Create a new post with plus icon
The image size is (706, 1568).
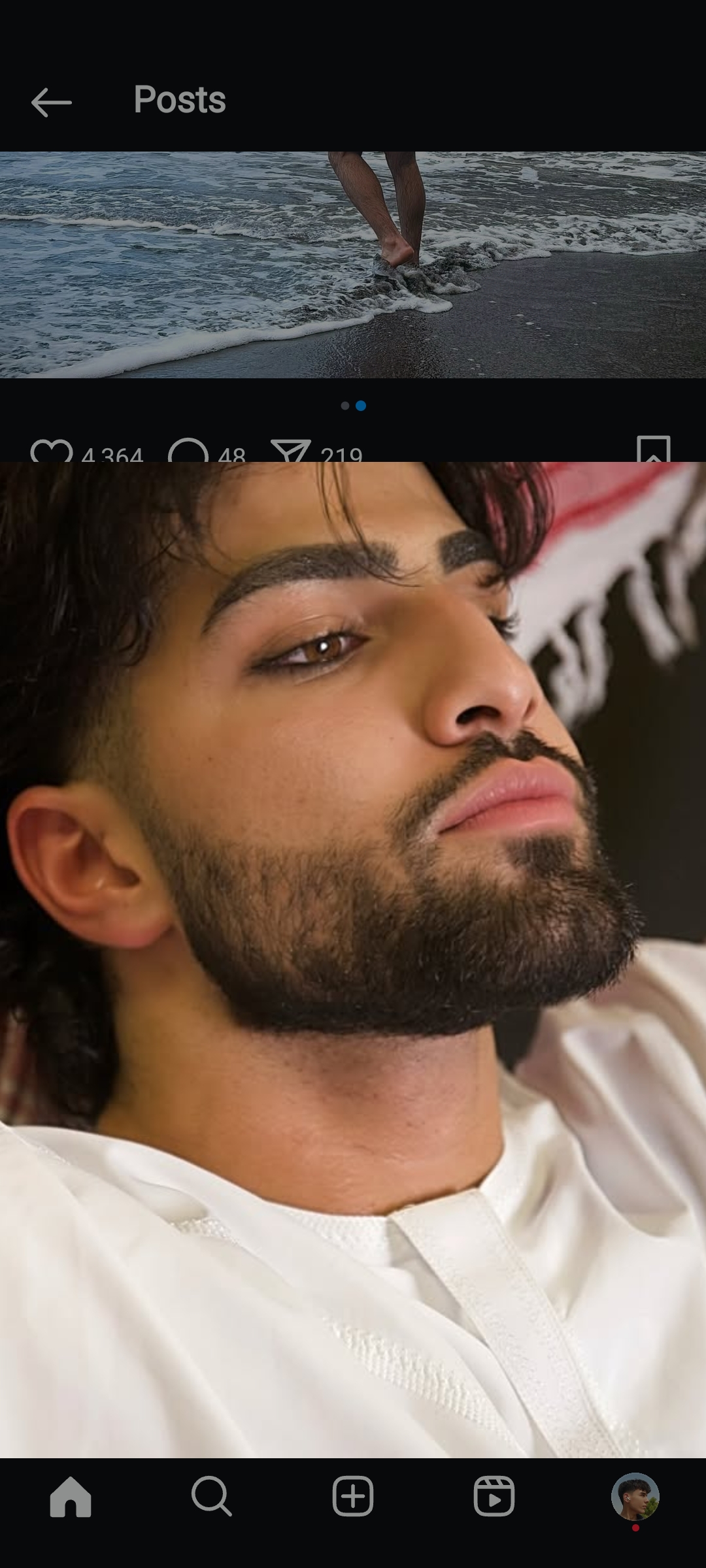353,1496
